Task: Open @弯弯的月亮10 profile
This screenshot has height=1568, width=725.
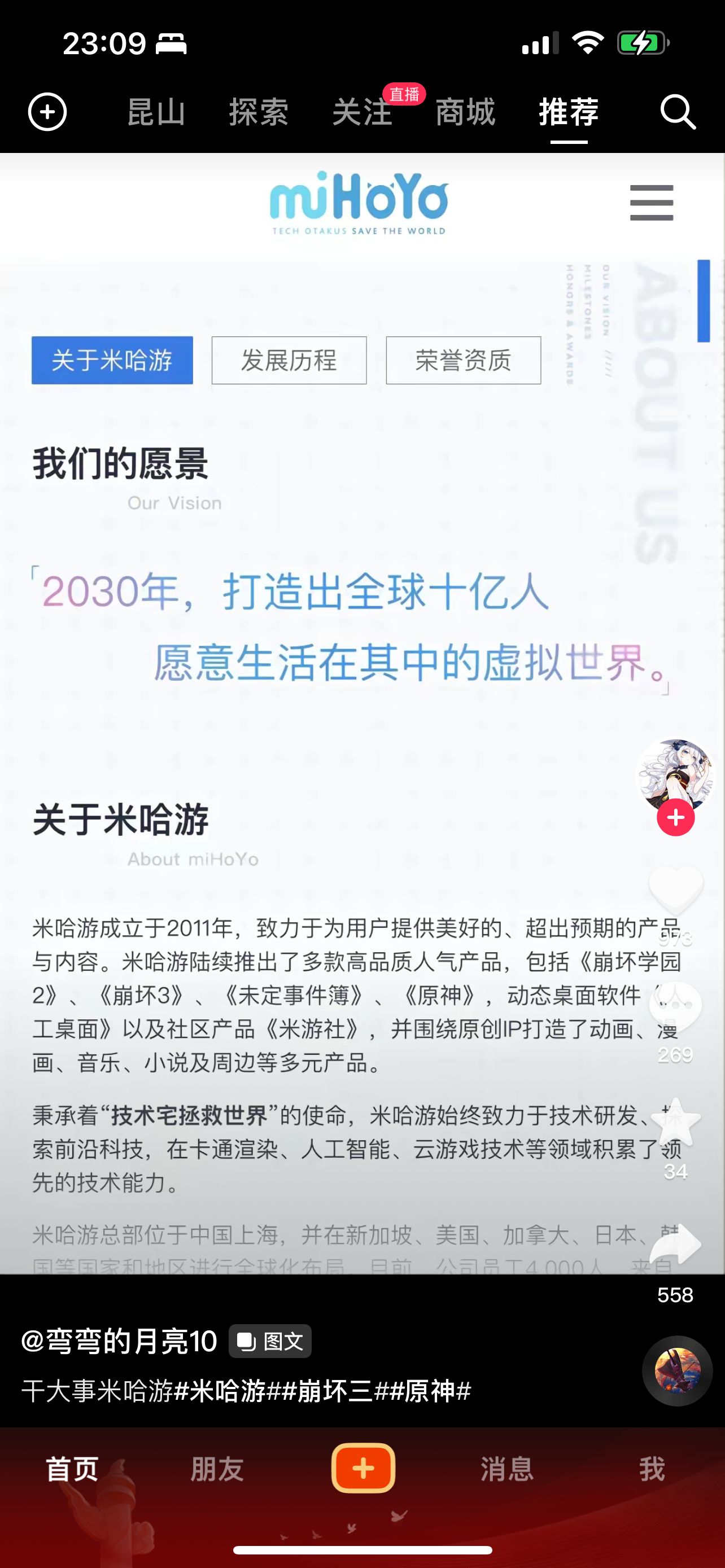Action: tap(119, 1342)
